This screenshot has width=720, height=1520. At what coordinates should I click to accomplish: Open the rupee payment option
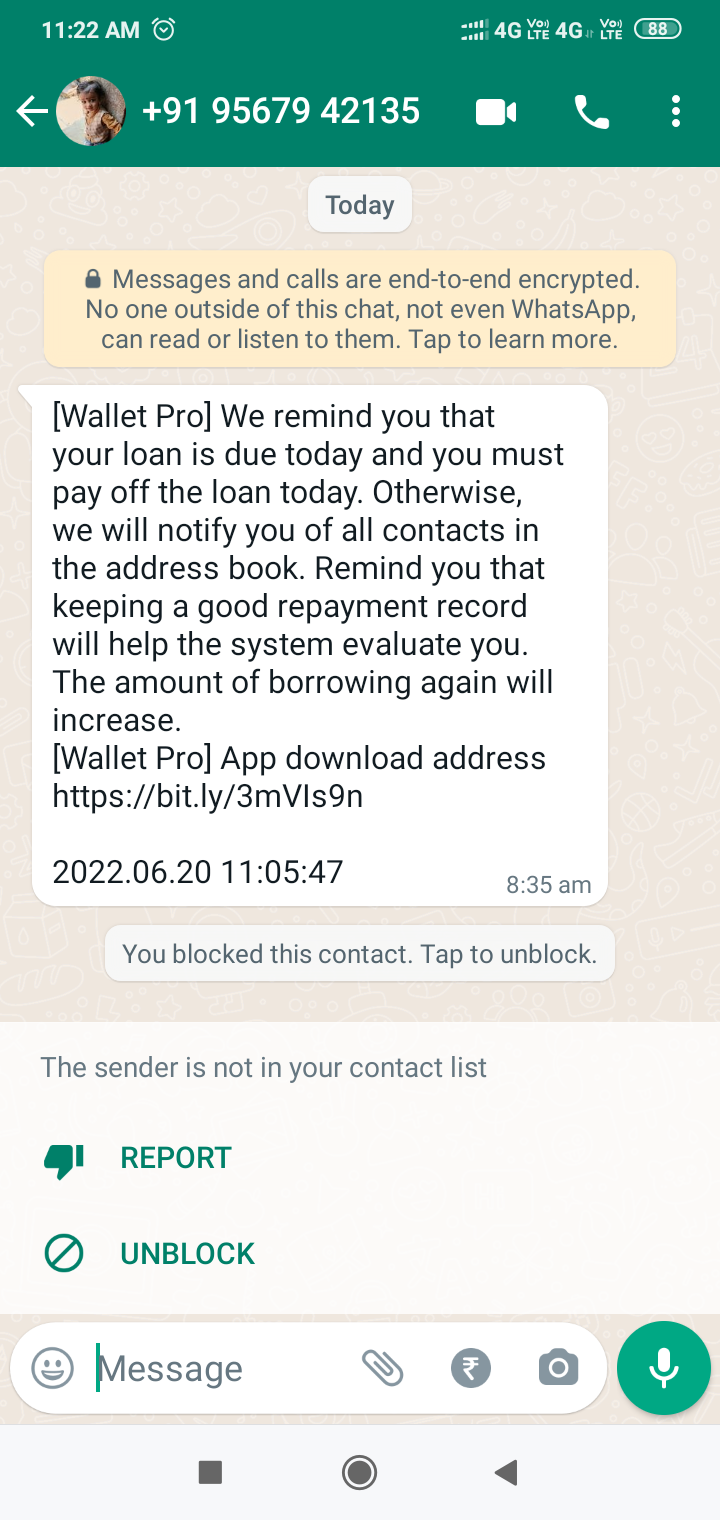point(470,1368)
